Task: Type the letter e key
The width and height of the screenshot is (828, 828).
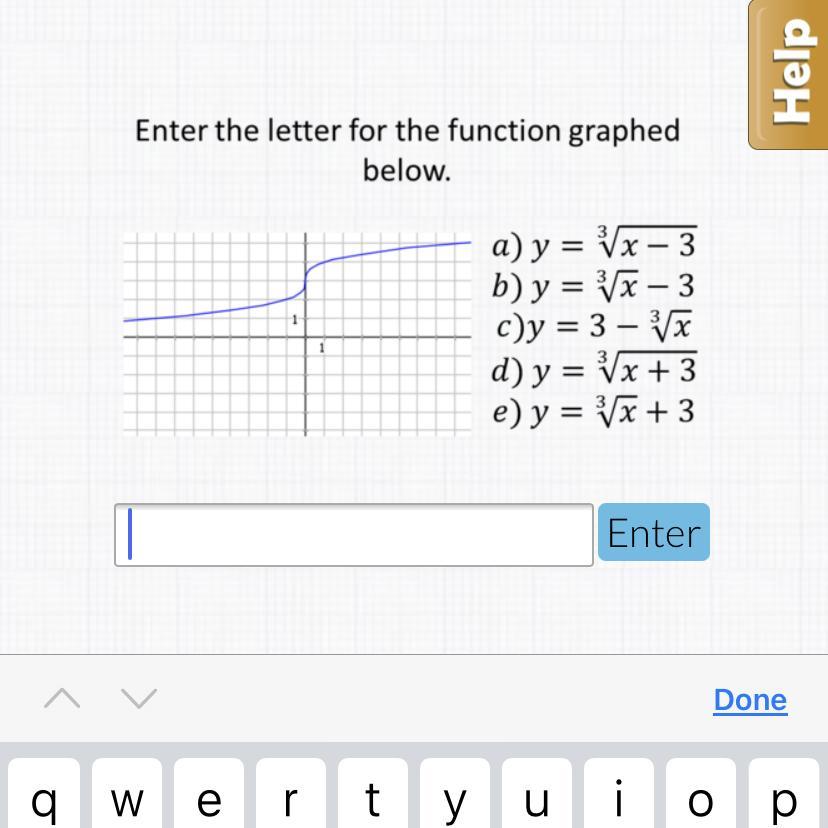Action: click(208, 797)
